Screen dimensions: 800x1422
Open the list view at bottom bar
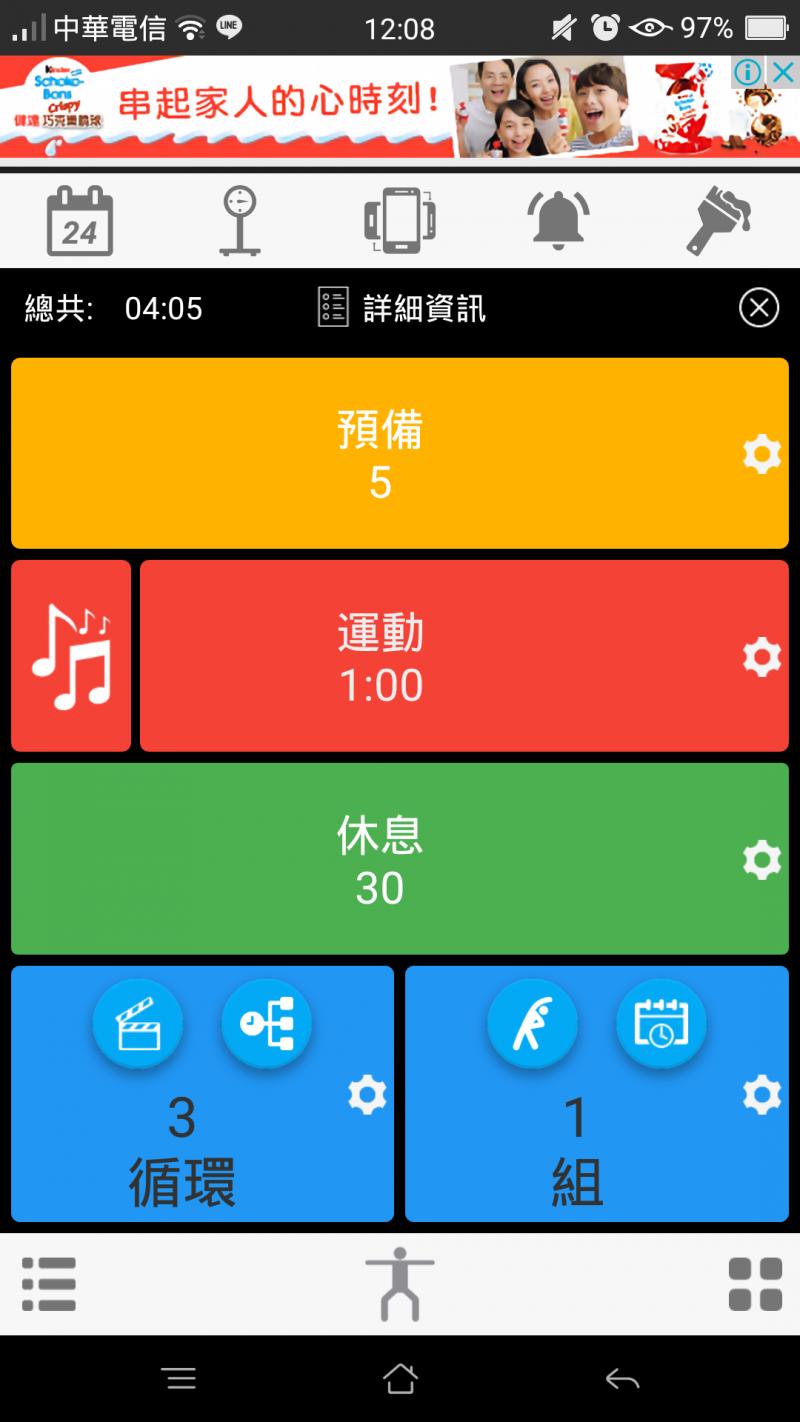[x=49, y=1284]
